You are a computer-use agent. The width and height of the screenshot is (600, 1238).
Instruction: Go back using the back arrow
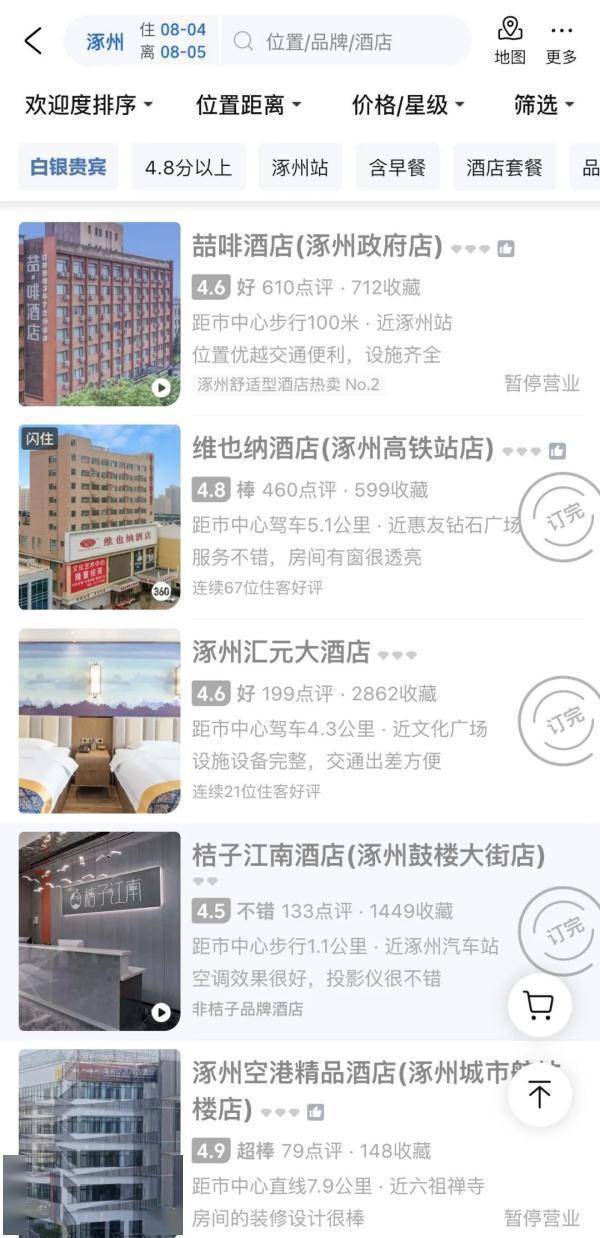click(x=33, y=42)
